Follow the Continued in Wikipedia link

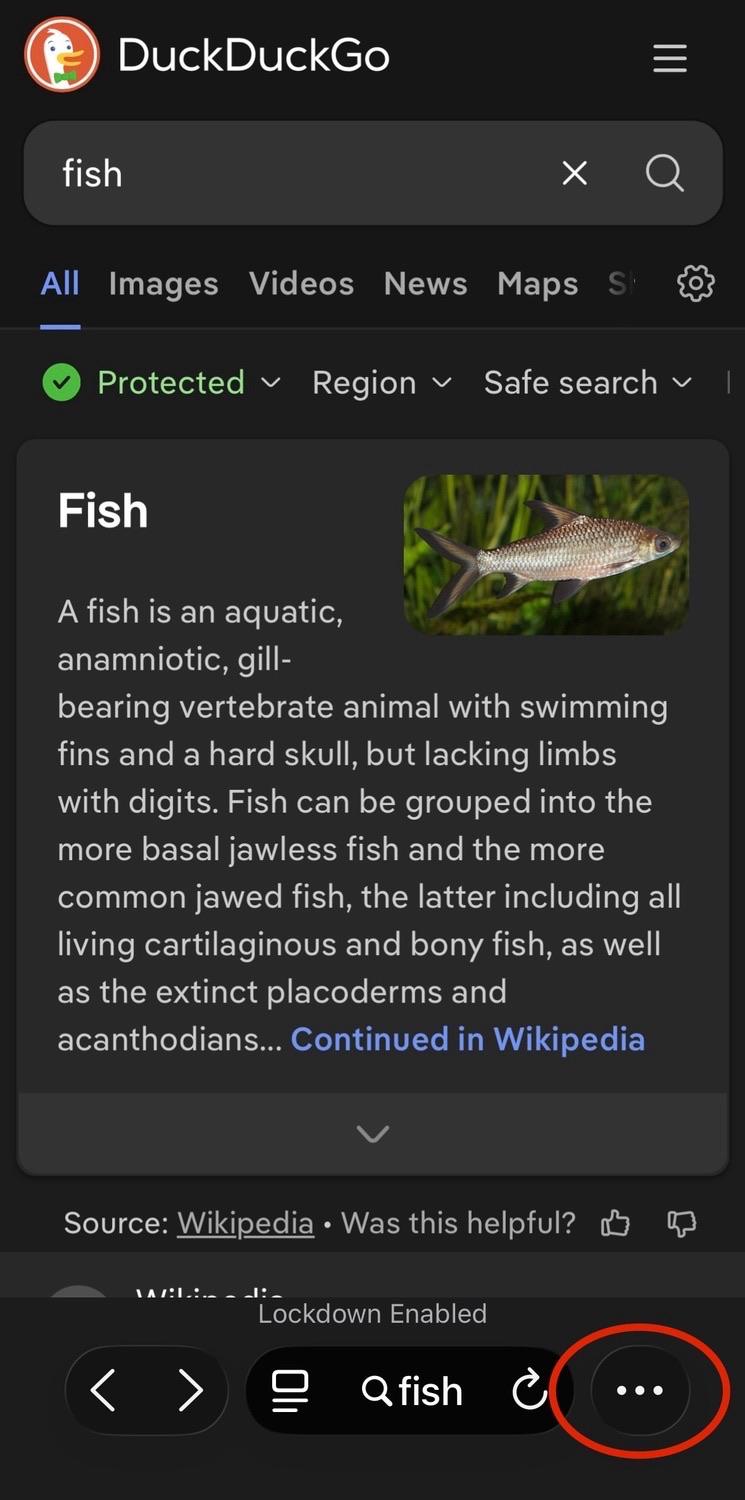[x=467, y=1039]
